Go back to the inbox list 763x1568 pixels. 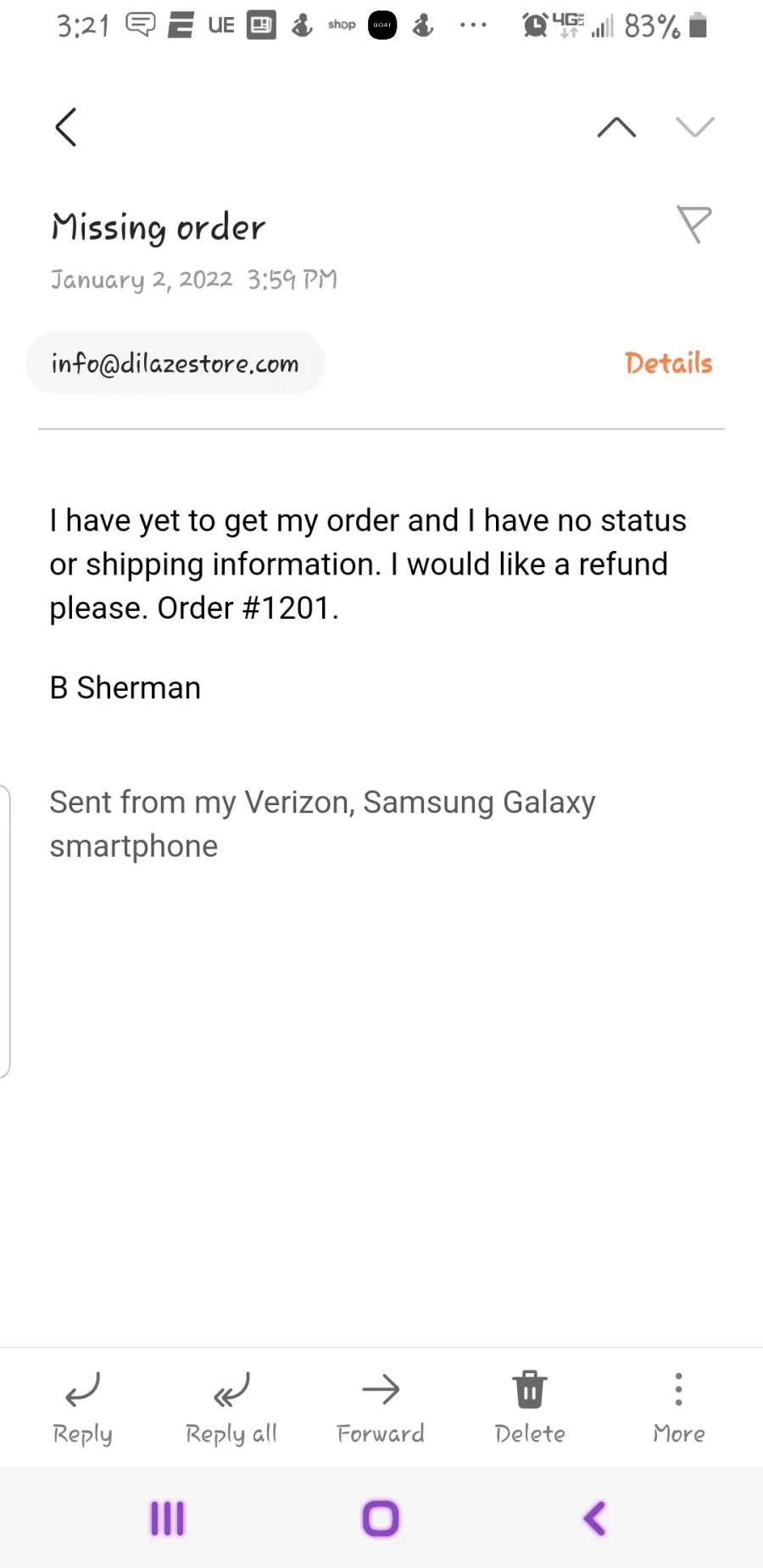coord(66,127)
